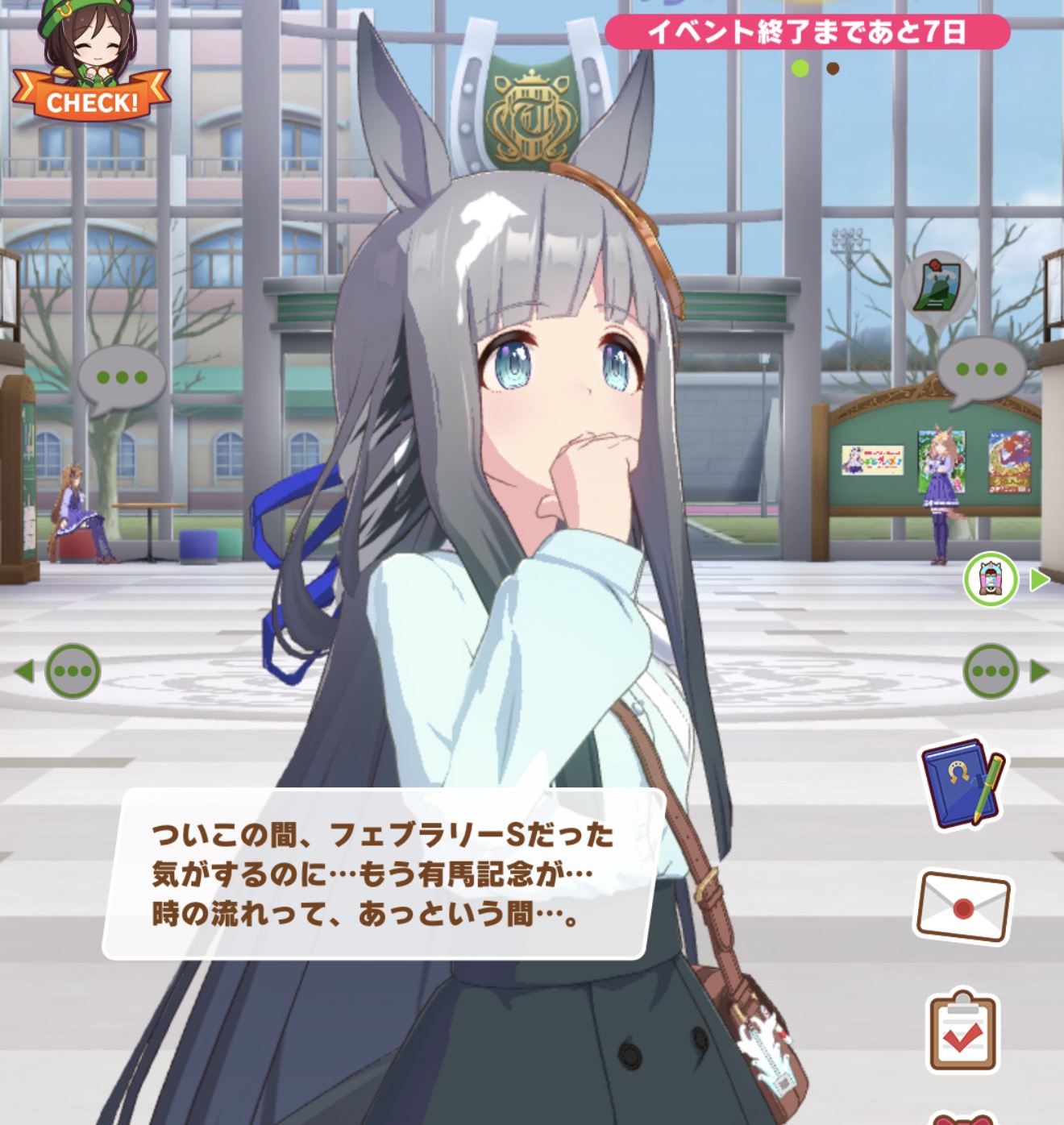1064x1125 pixels.
Task: Open the mail envelope icon
Action: pos(962,906)
